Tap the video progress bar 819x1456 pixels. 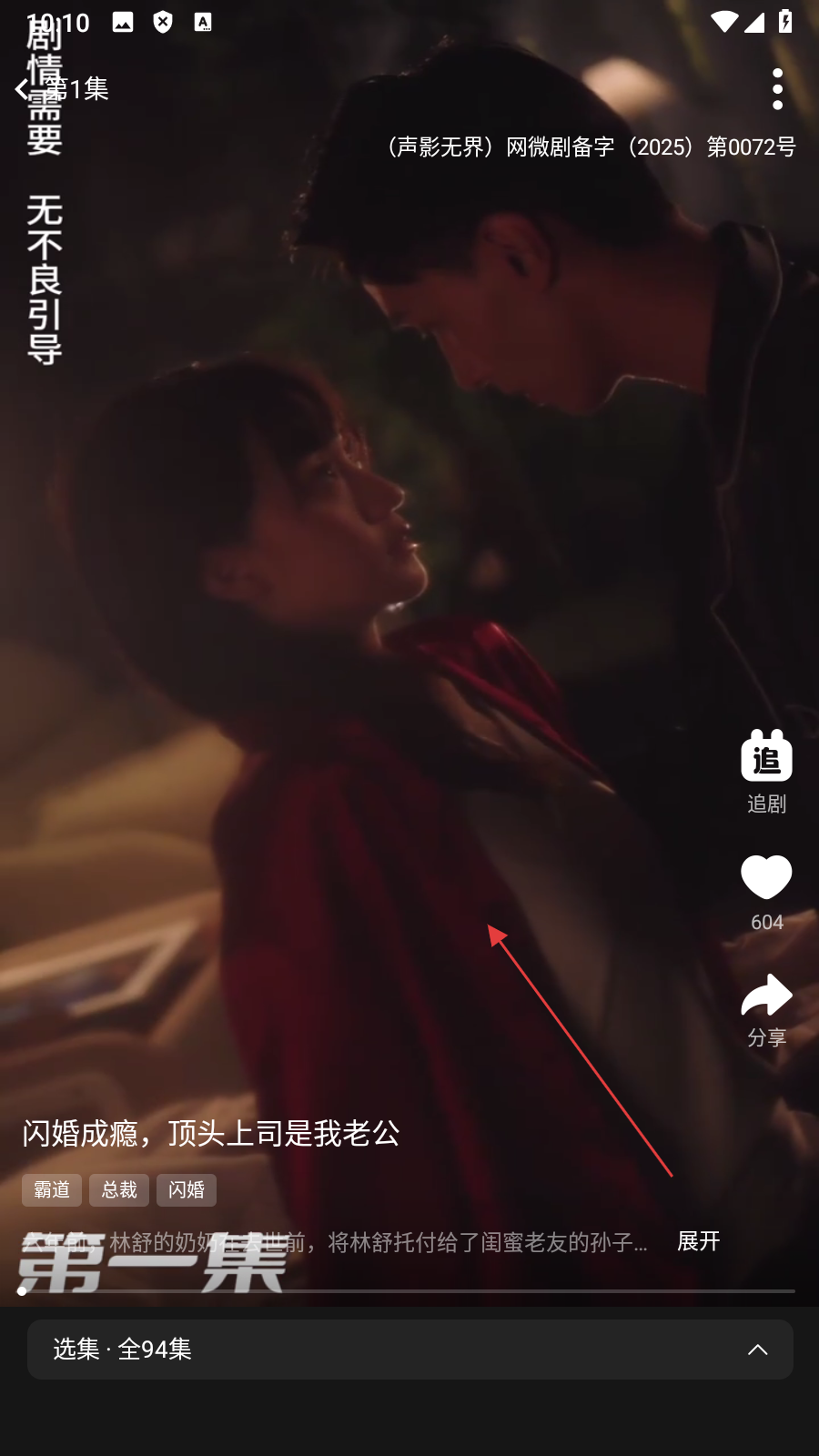pos(409,1290)
